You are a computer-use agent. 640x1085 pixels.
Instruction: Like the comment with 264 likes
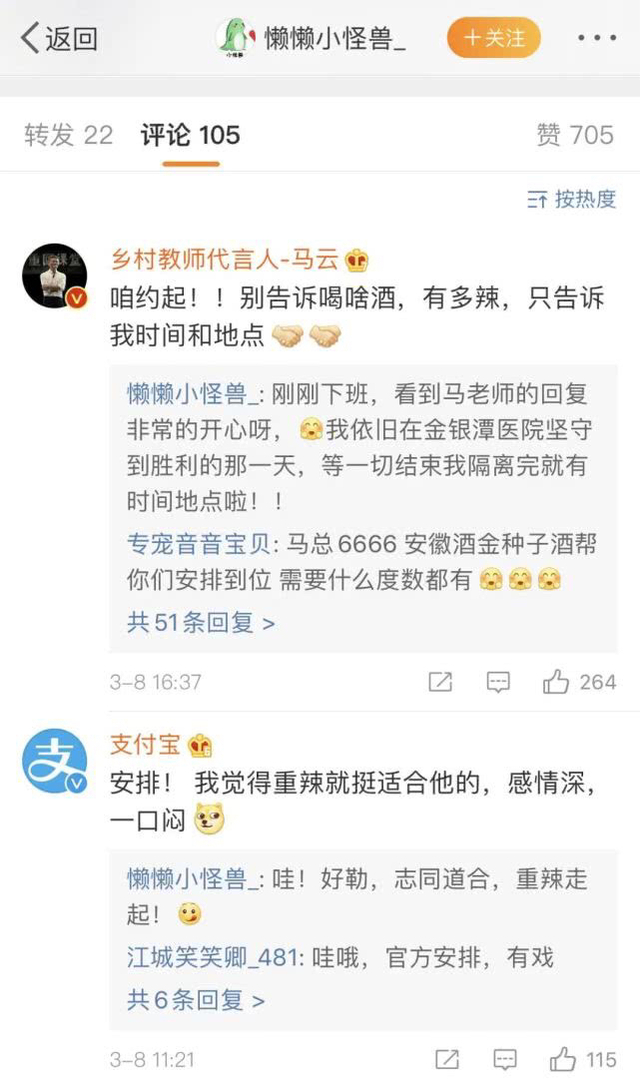[557, 682]
